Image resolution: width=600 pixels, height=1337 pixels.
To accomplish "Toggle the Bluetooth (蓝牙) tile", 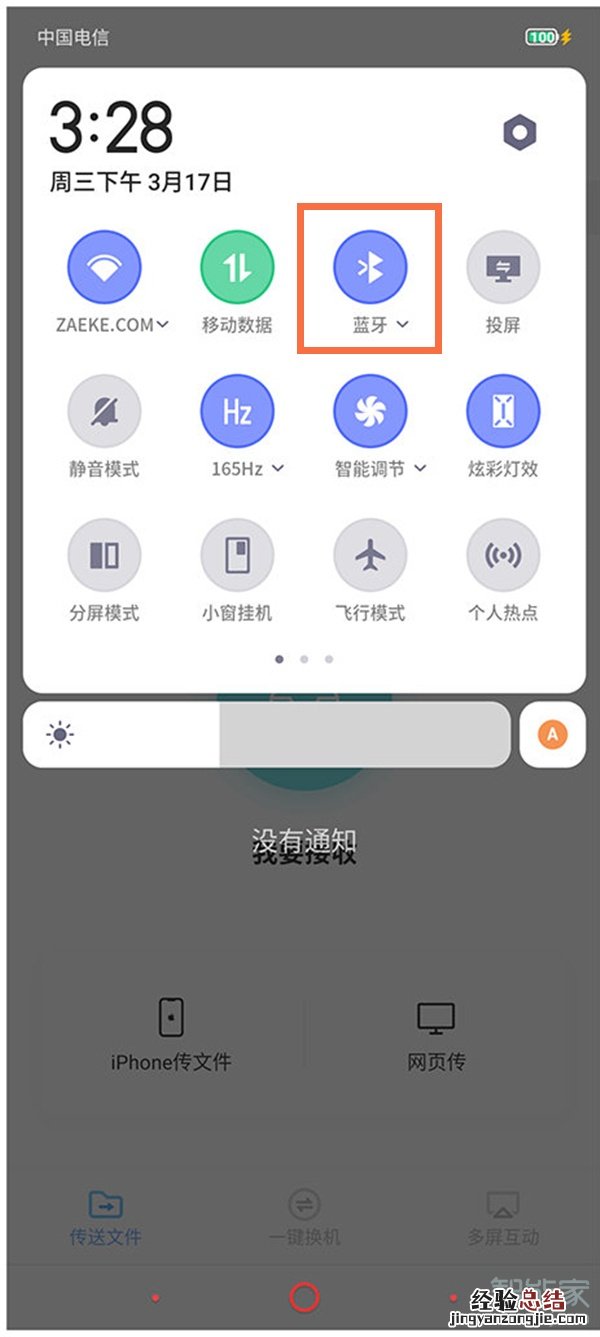I will (370, 267).
